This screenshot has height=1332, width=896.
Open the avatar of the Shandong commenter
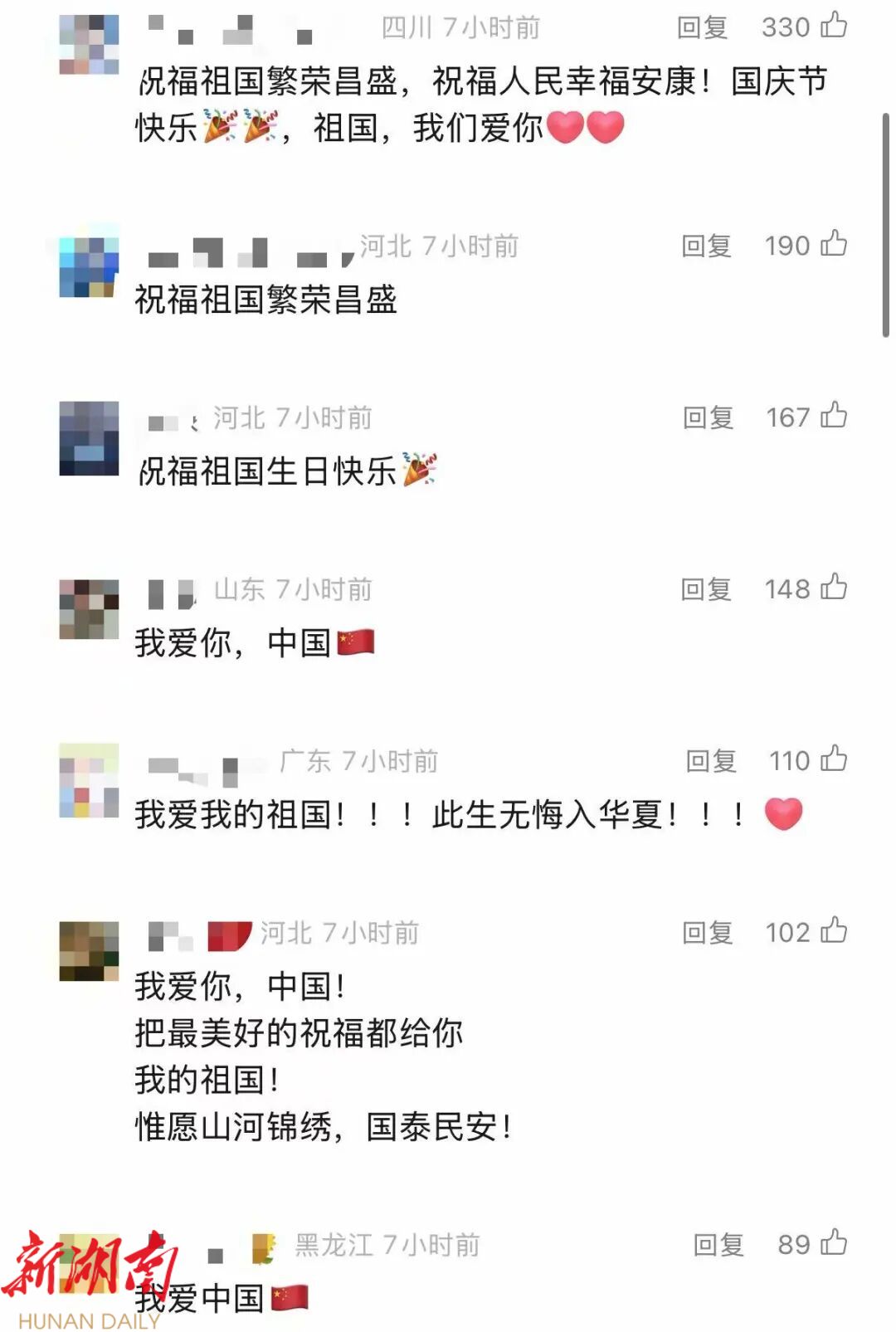click(x=89, y=609)
